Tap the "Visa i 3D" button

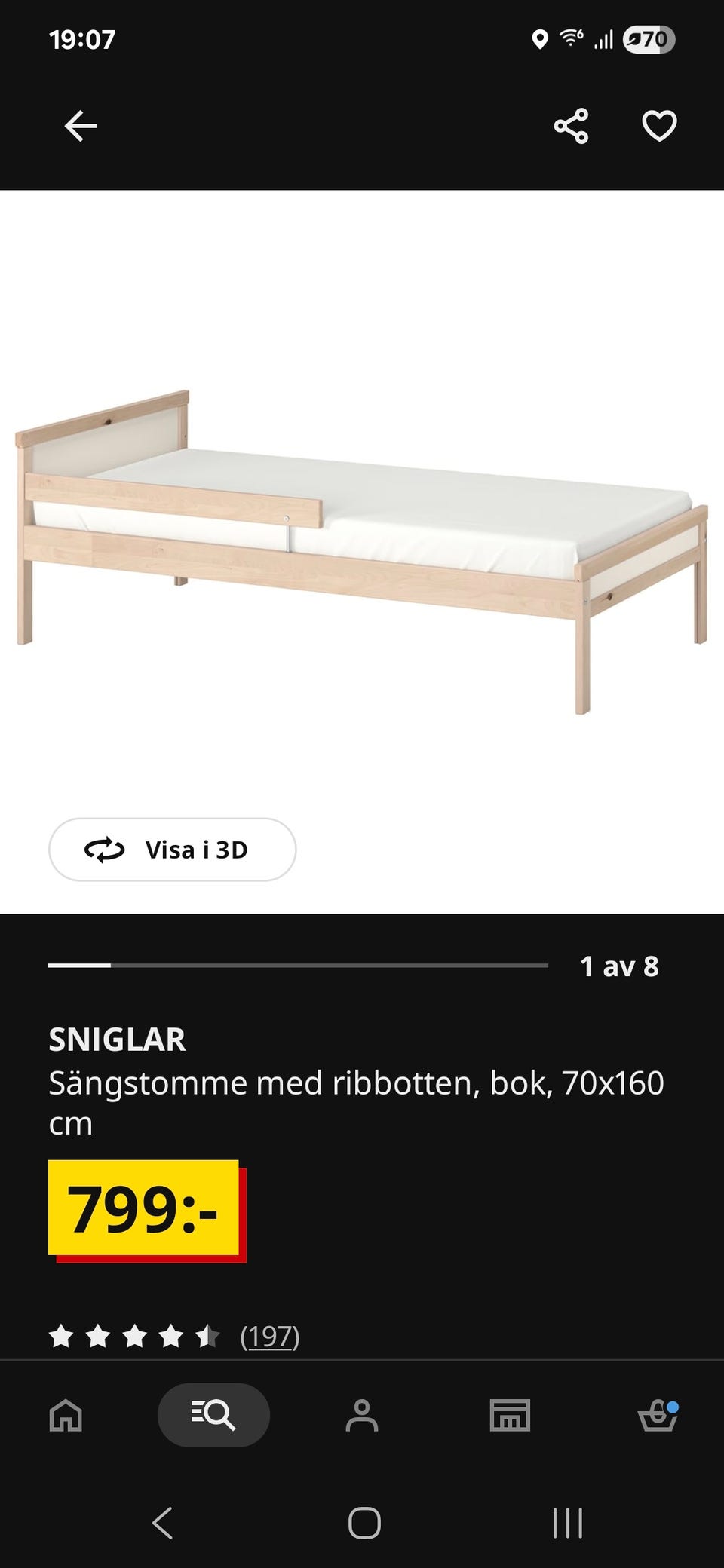pos(172,850)
